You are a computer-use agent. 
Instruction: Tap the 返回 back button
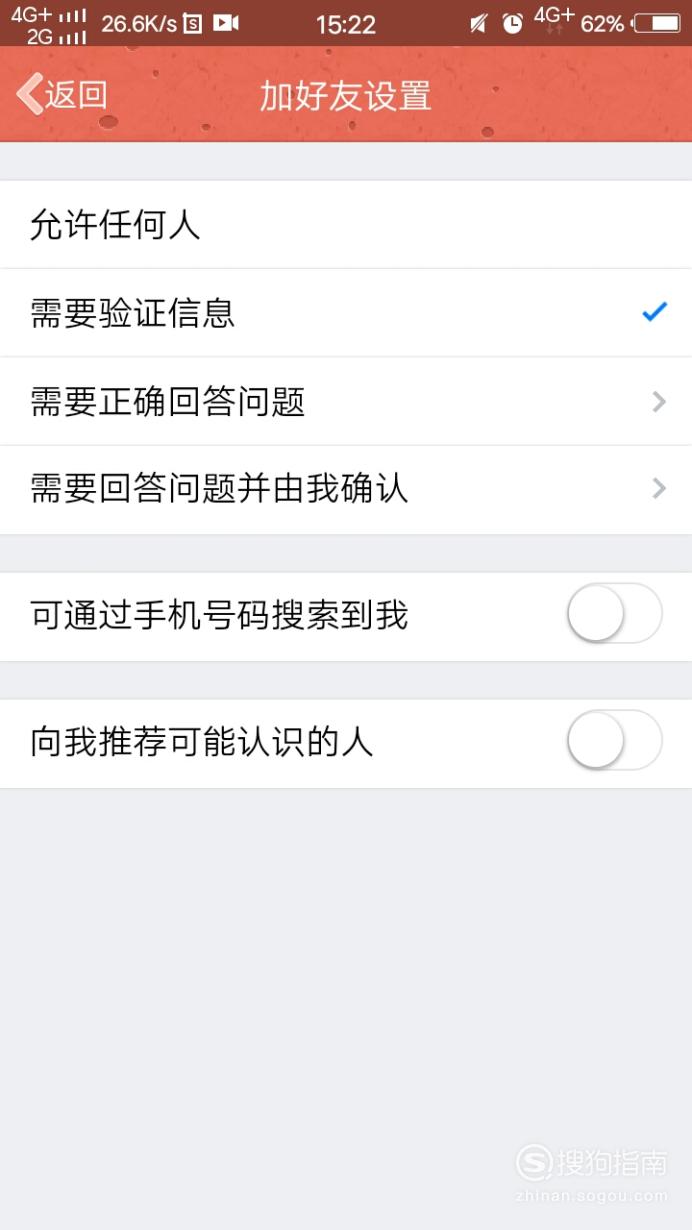pyautogui.click(x=62, y=95)
